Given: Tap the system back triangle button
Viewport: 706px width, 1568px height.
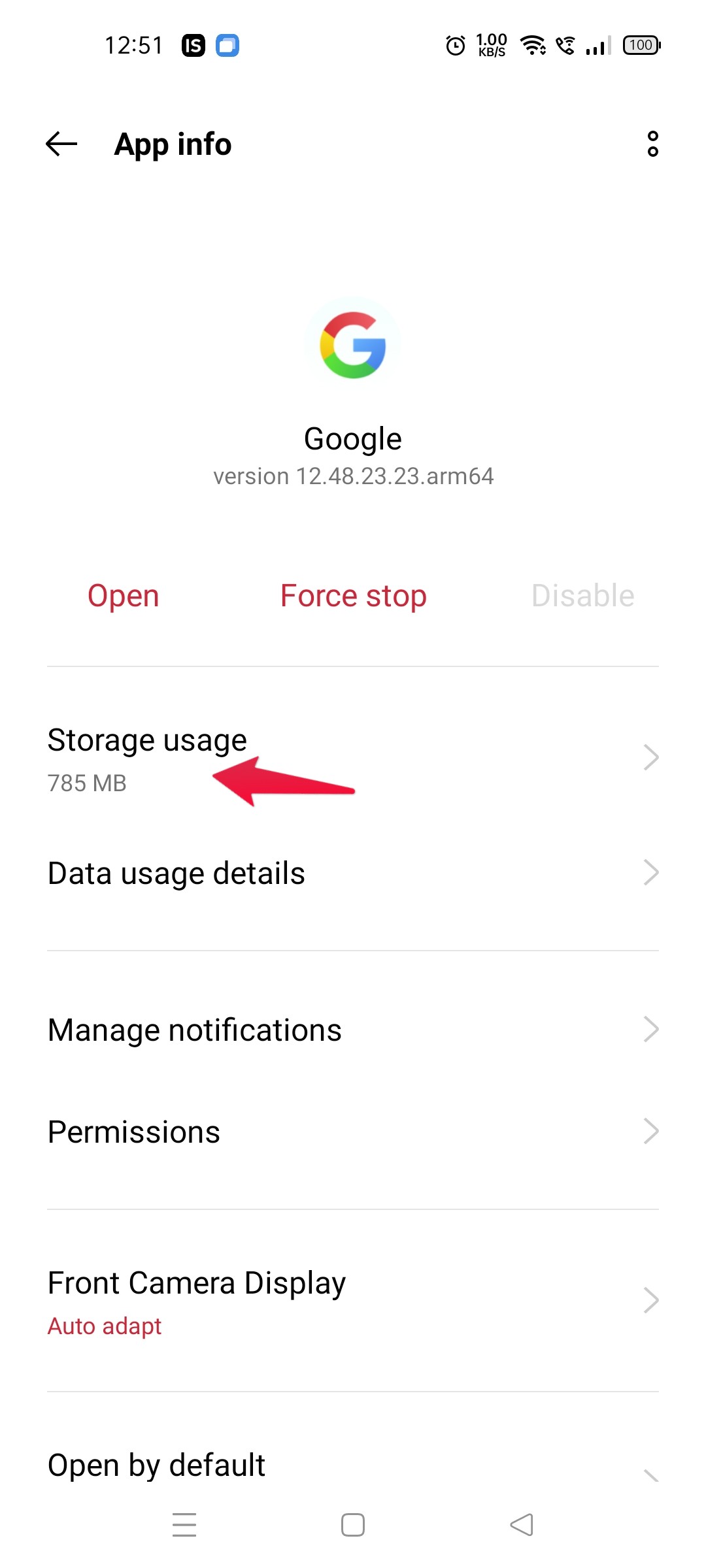Looking at the screenshot, I should (x=522, y=1525).
